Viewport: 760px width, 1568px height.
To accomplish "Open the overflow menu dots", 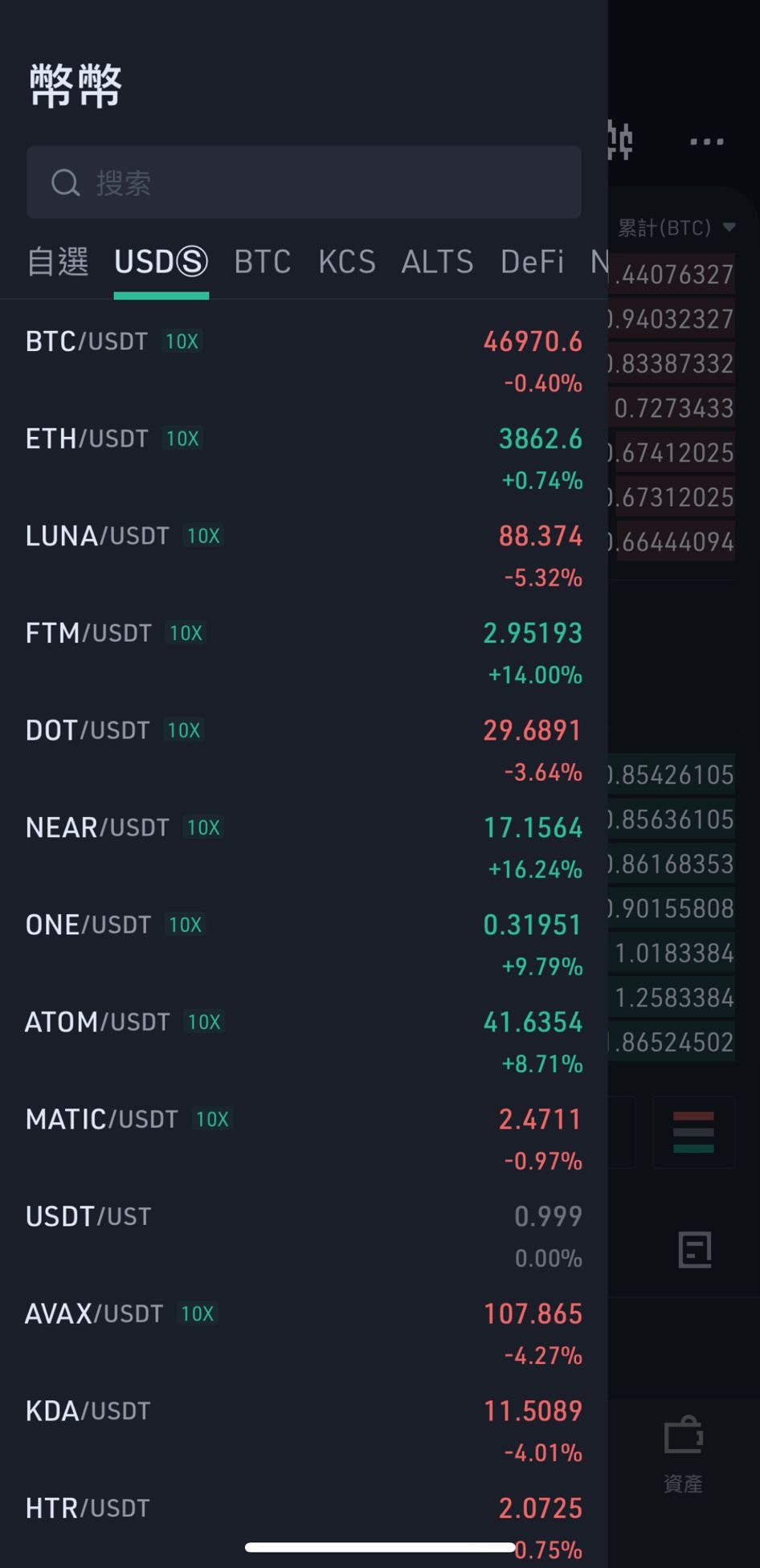I will [x=707, y=141].
